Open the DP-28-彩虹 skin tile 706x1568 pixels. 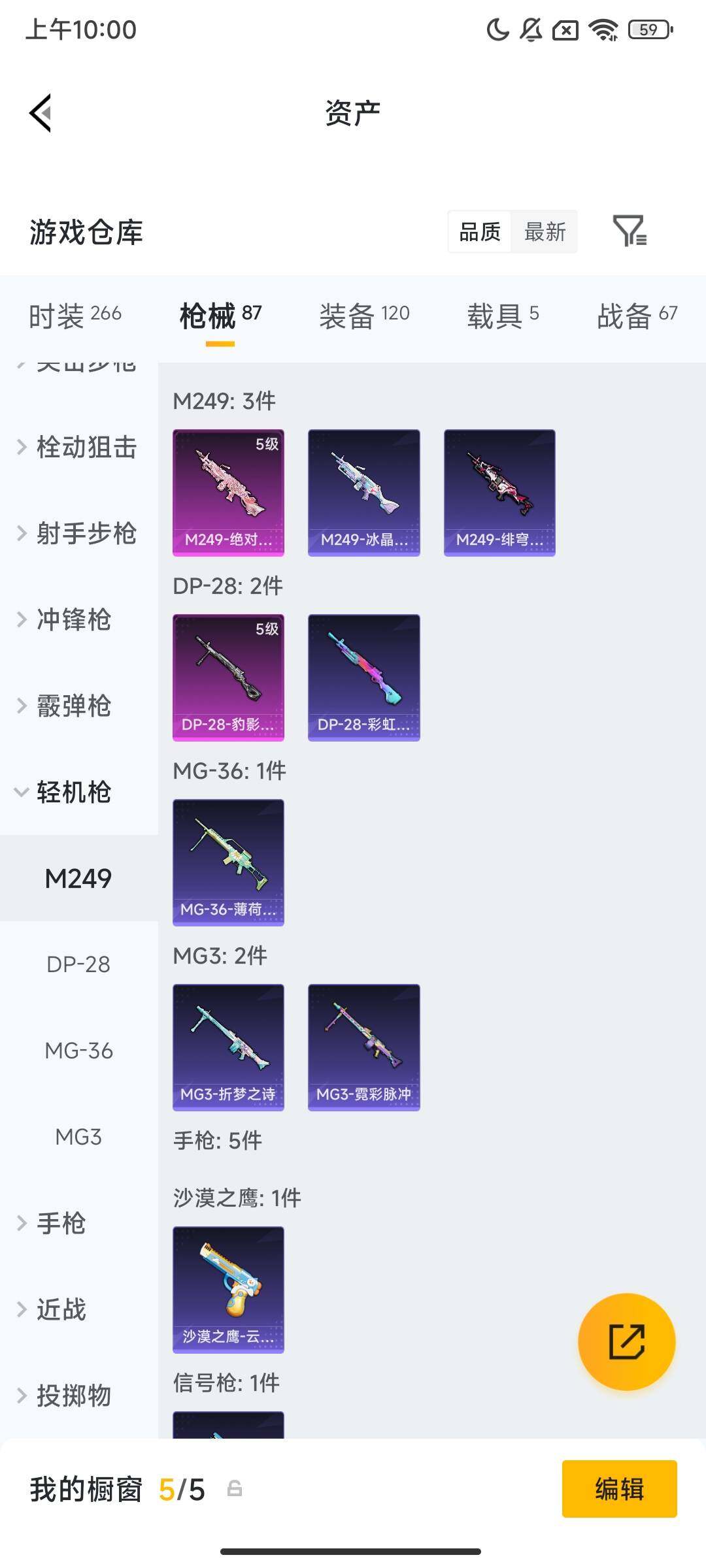pyautogui.click(x=364, y=678)
